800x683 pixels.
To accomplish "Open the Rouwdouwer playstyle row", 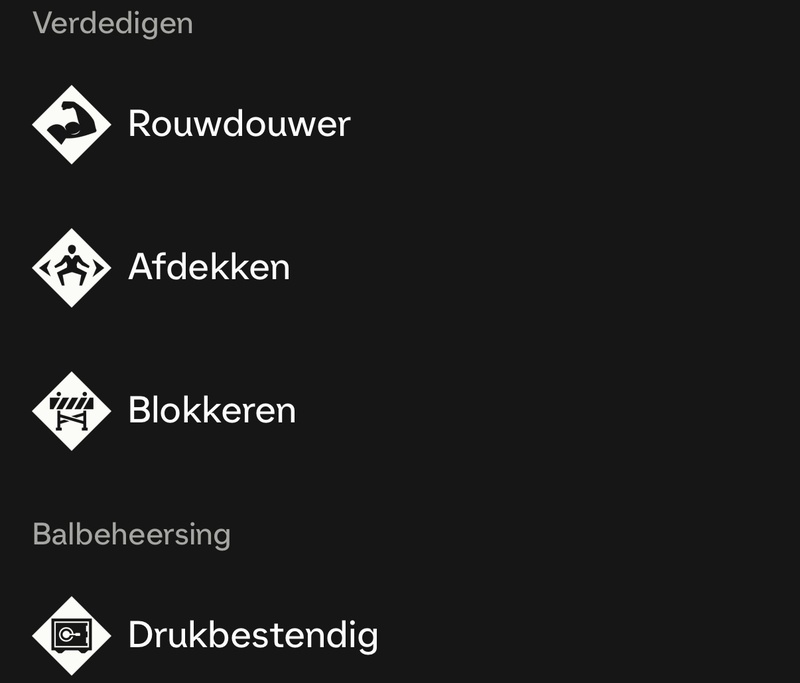I will 238,125.
